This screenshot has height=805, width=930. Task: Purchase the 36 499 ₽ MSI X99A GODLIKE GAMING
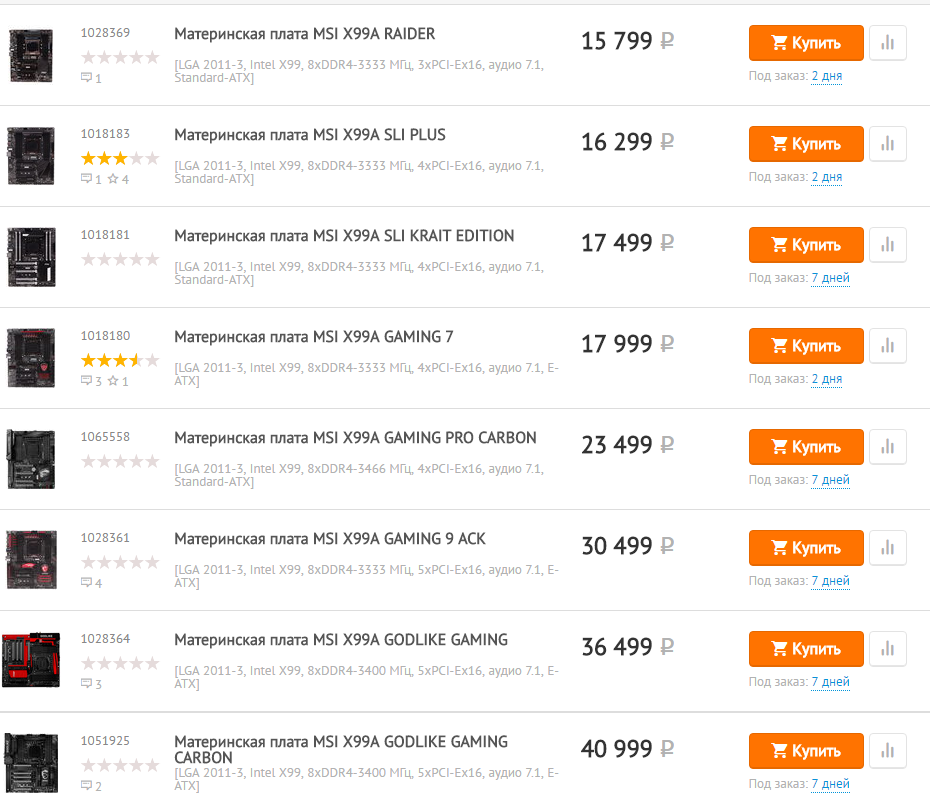(x=805, y=649)
